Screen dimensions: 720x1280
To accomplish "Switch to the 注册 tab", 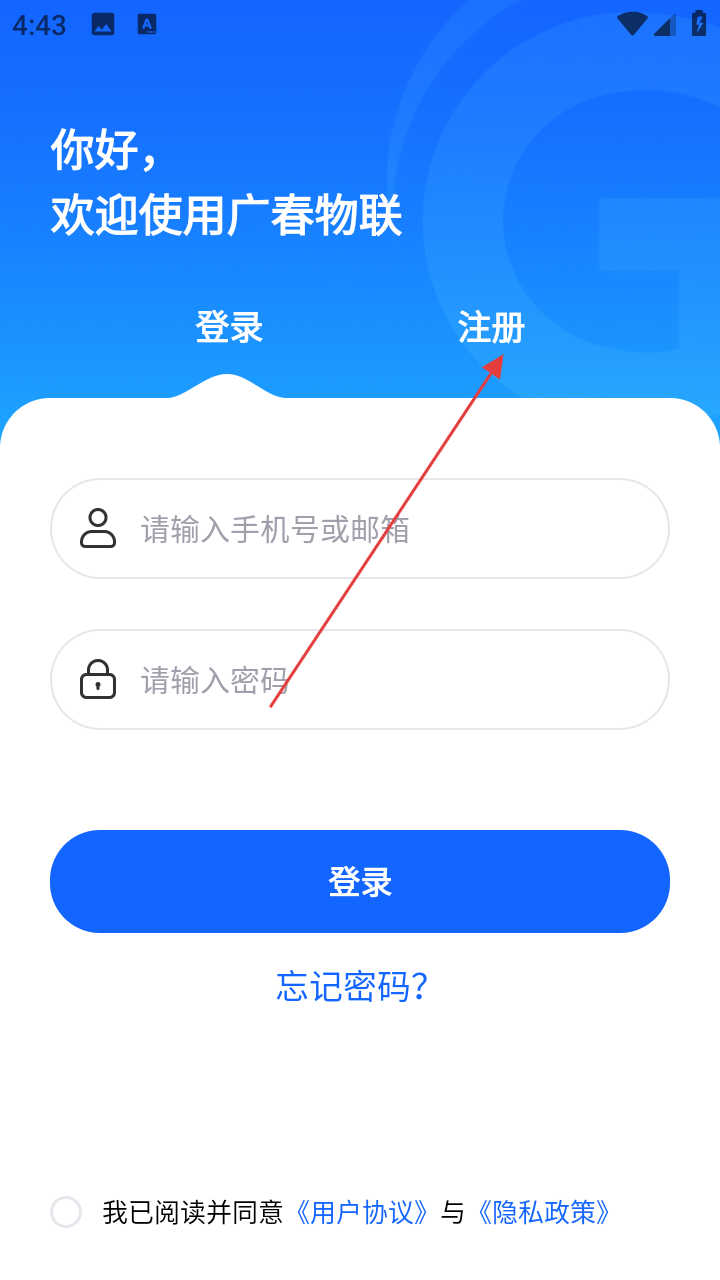I will click(491, 327).
